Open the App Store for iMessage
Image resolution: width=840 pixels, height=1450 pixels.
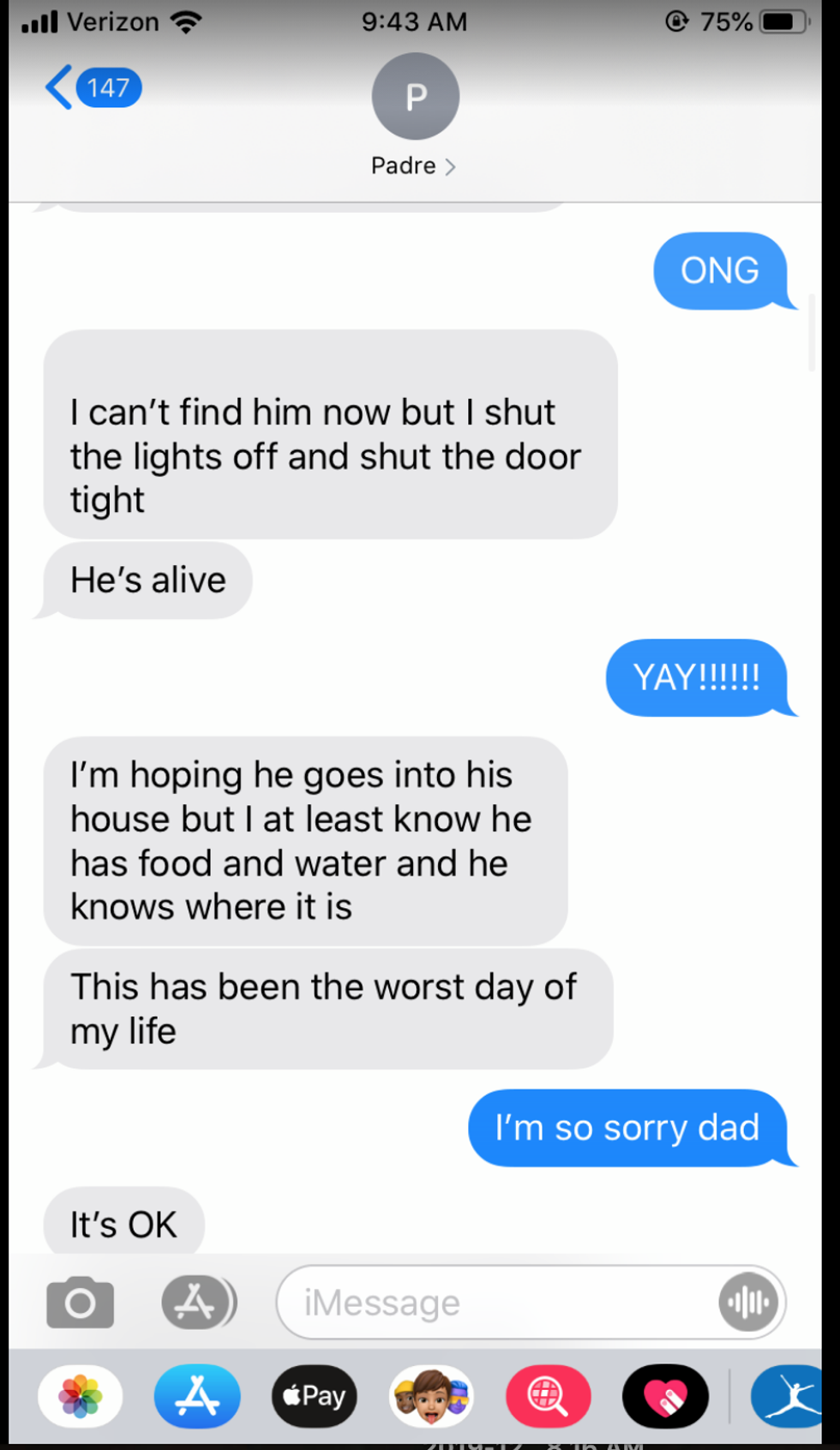point(197,1397)
